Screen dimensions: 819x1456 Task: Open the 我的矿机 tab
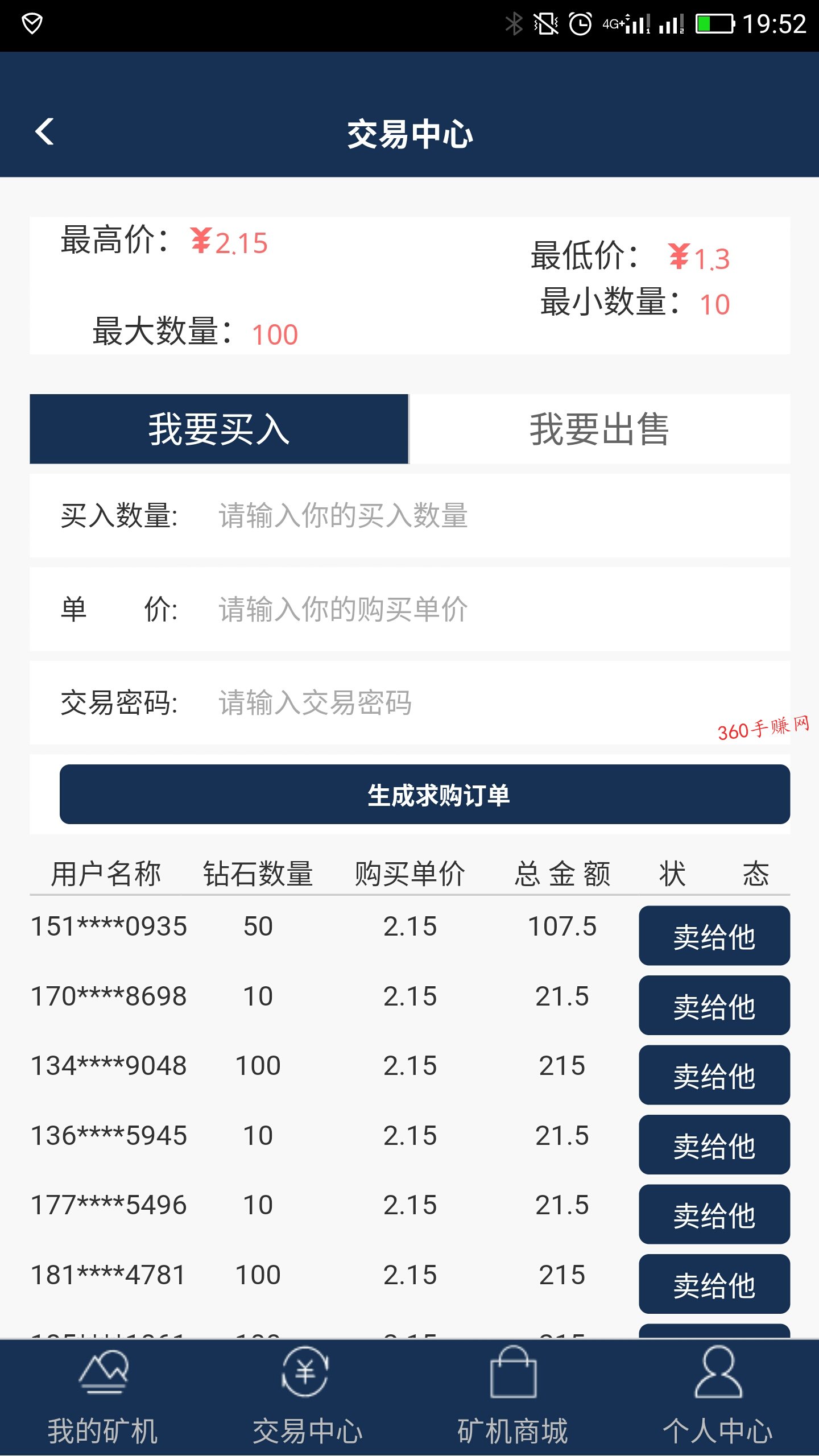click(x=102, y=1397)
